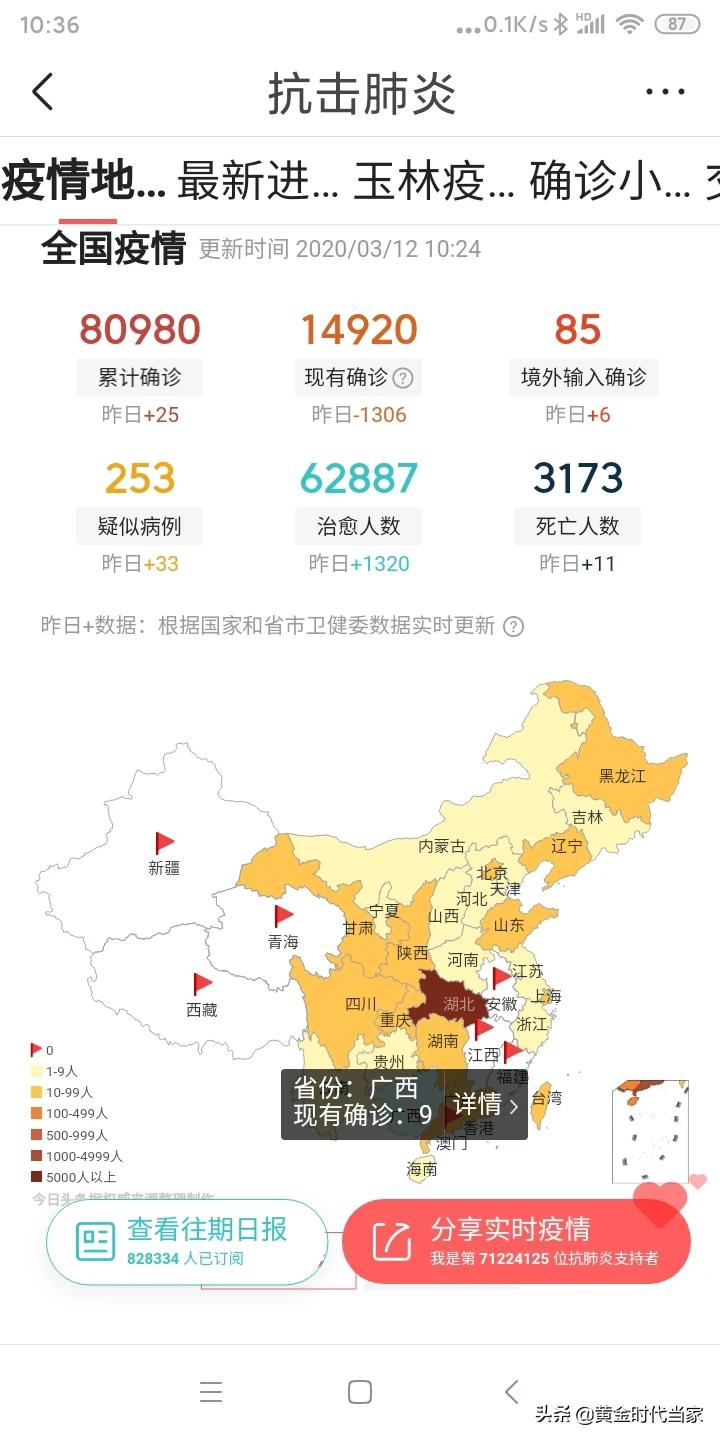Tap 分享实时疫情 button
Viewport: 720px width, 1440px height.
[516, 1241]
